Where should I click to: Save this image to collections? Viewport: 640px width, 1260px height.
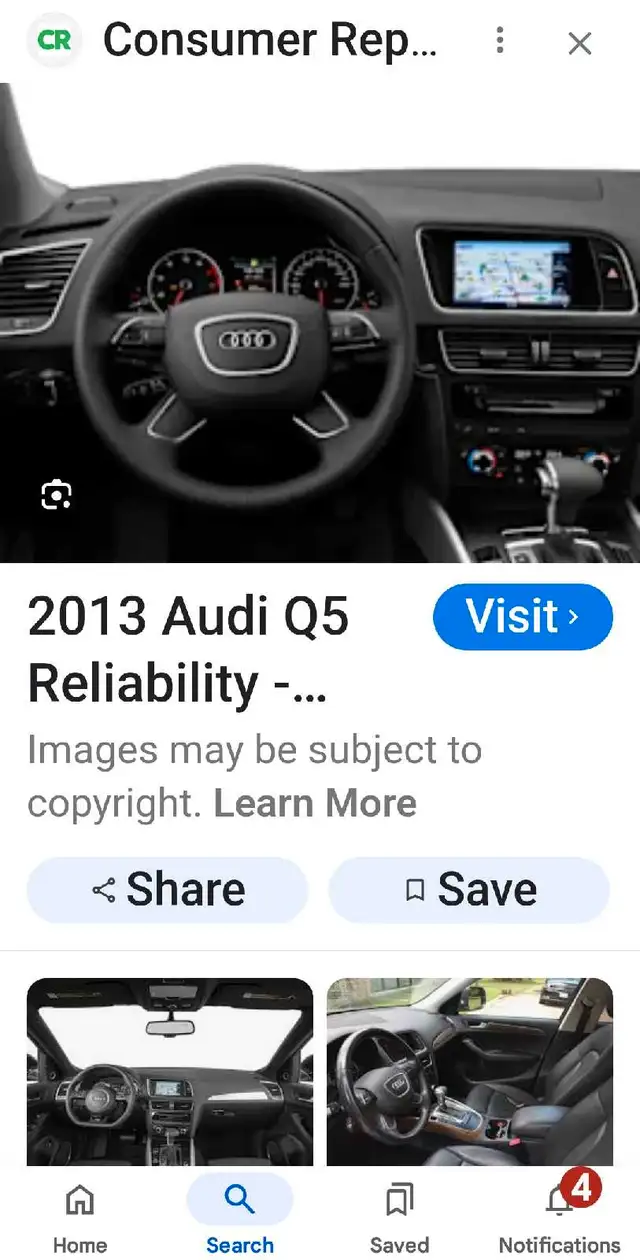(x=469, y=889)
